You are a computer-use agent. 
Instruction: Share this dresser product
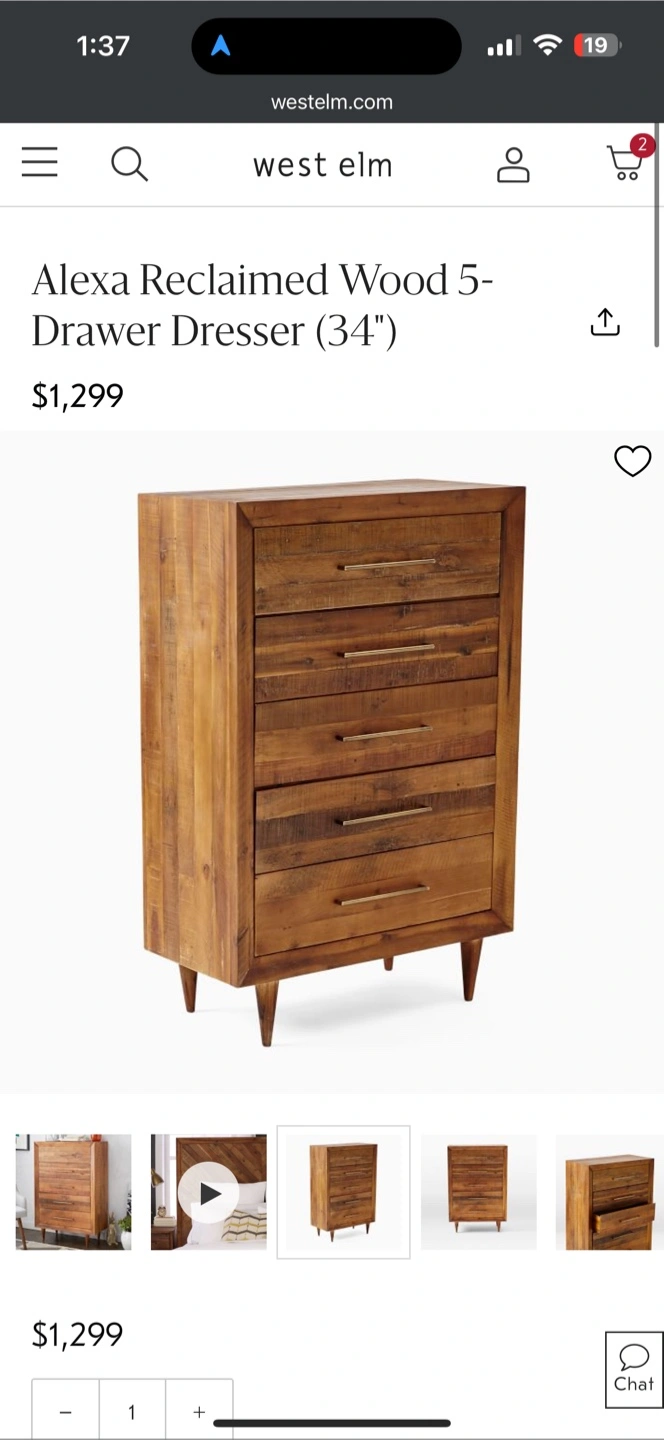[605, 322]
